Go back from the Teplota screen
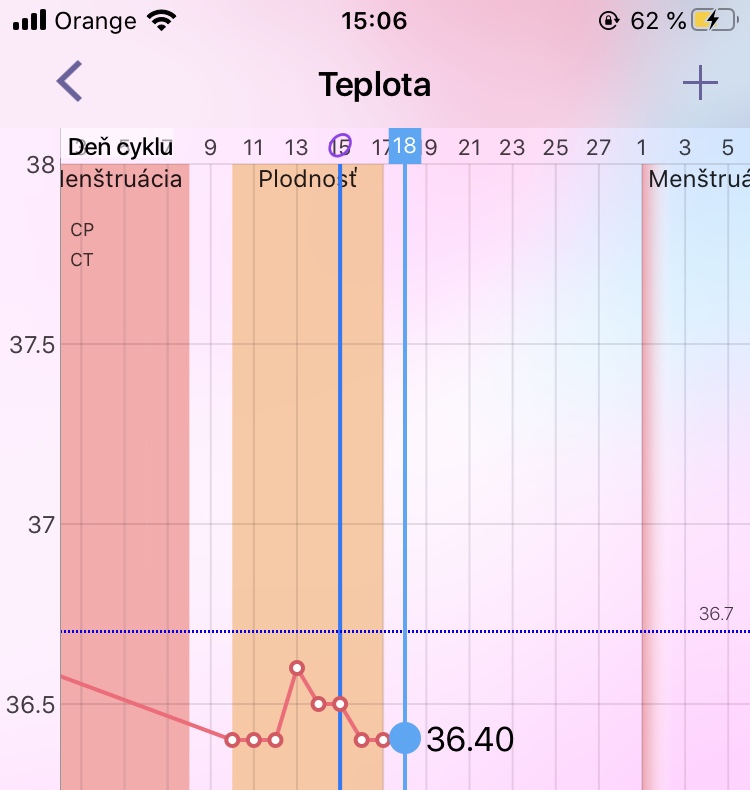The width and height of the screenshot is (750, 790). (69, 82)
